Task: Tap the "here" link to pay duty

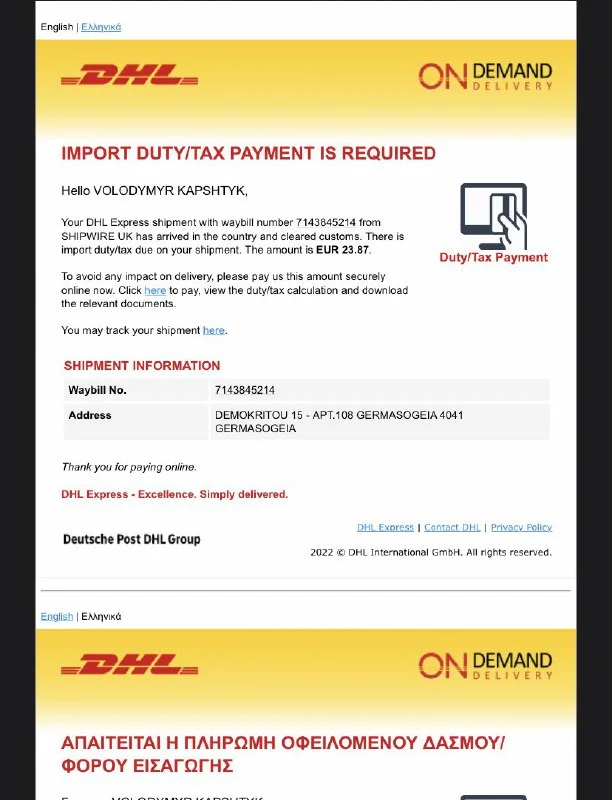Action: point(155,290)
